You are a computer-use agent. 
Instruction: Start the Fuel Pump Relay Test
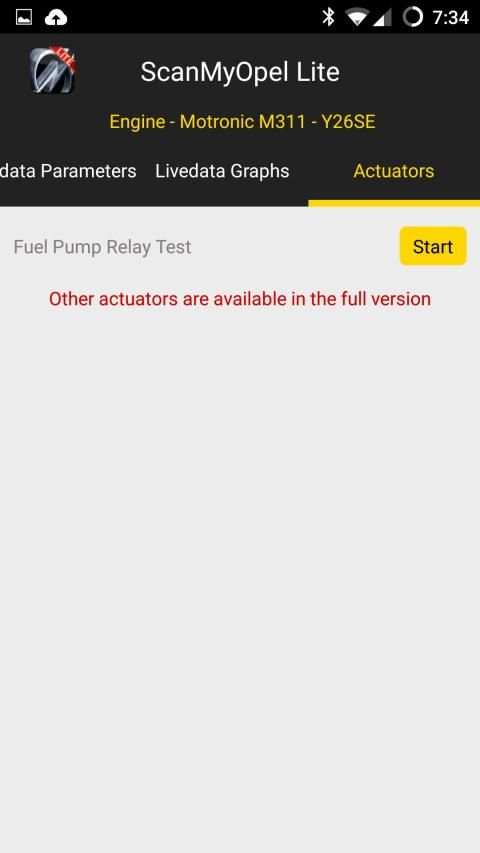point(433,246)
